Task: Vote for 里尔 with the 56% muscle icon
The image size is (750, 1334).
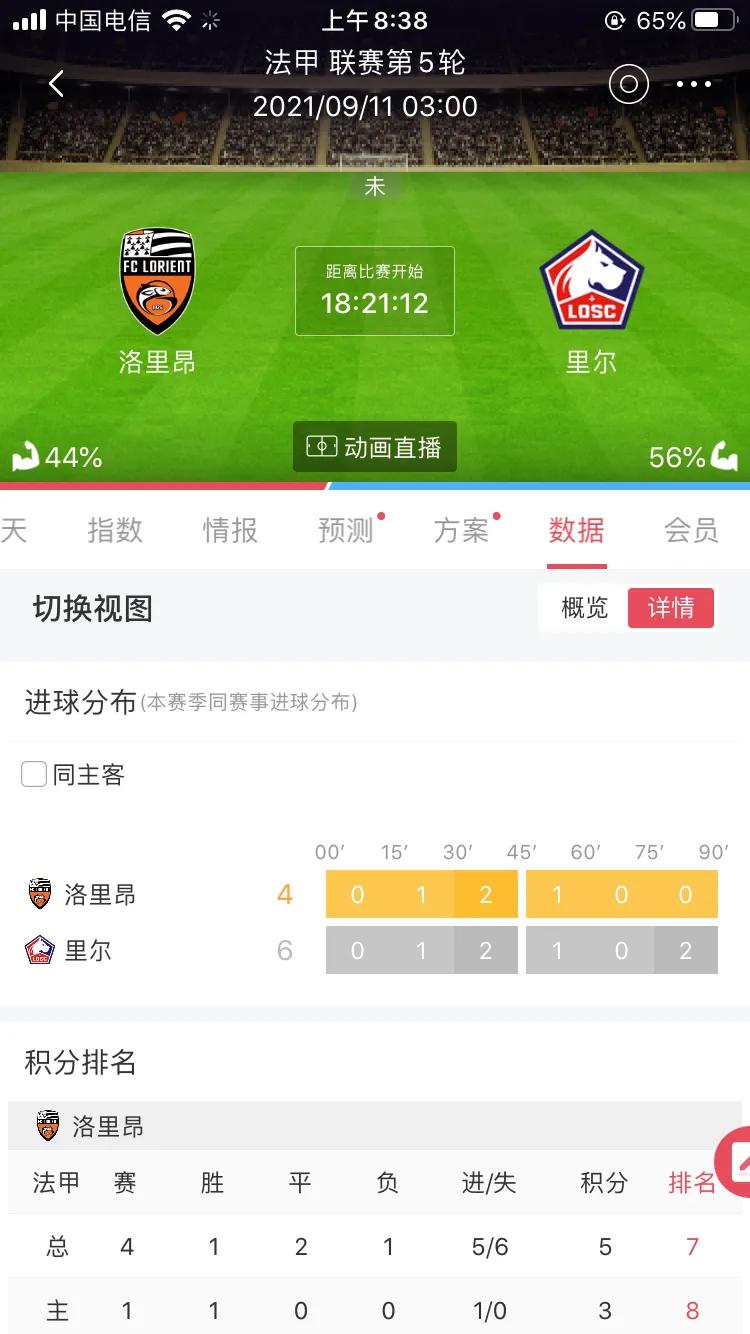Action: tap(723, 457)
